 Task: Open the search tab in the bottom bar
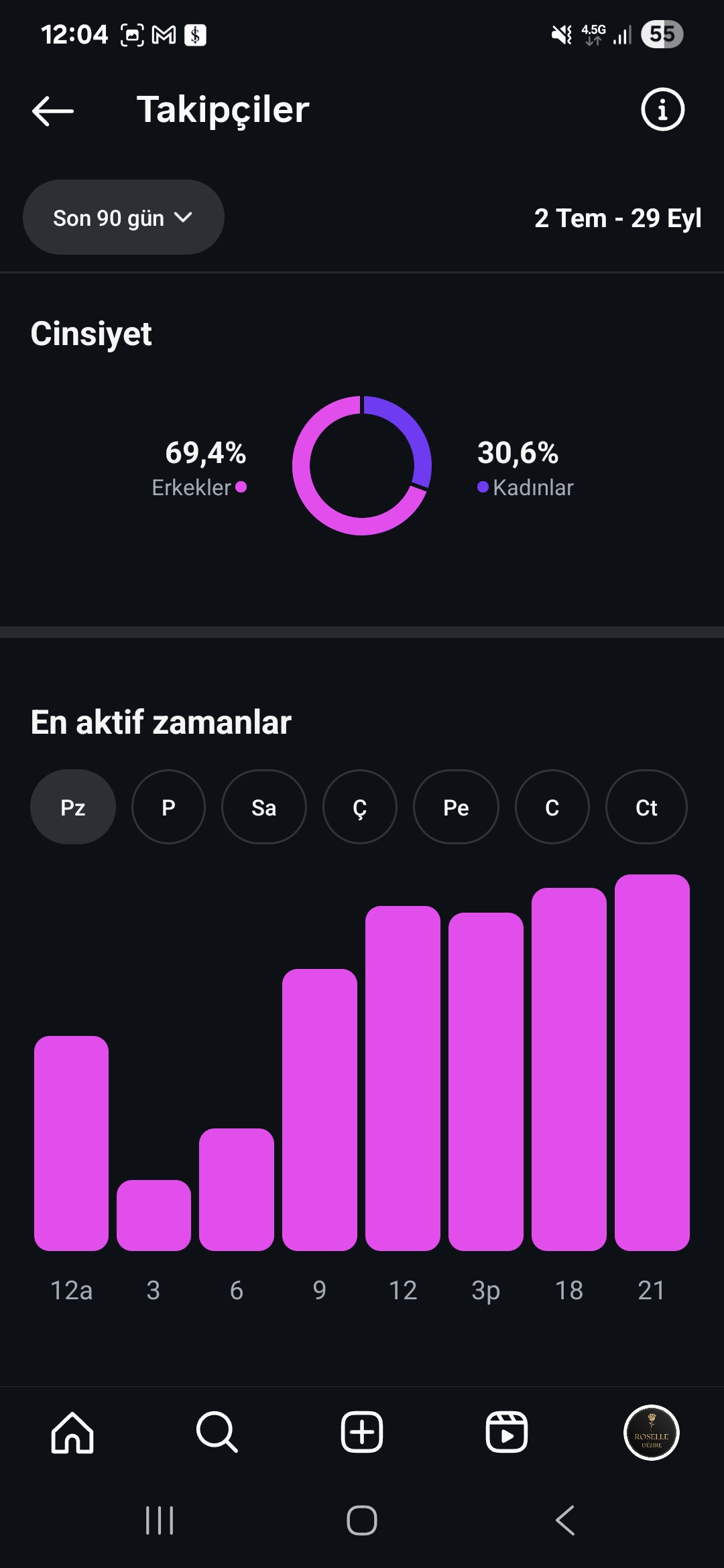217,1433
